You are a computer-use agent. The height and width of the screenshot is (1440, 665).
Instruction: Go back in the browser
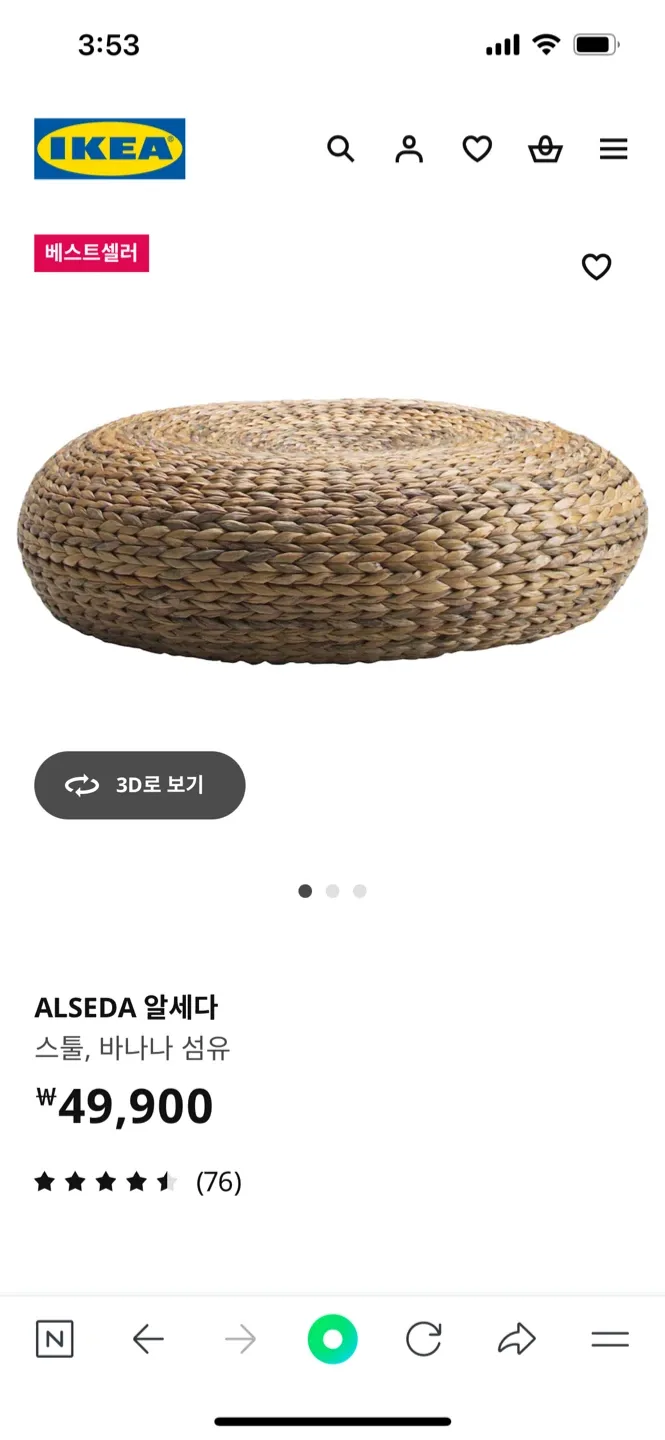(148, 1339)
